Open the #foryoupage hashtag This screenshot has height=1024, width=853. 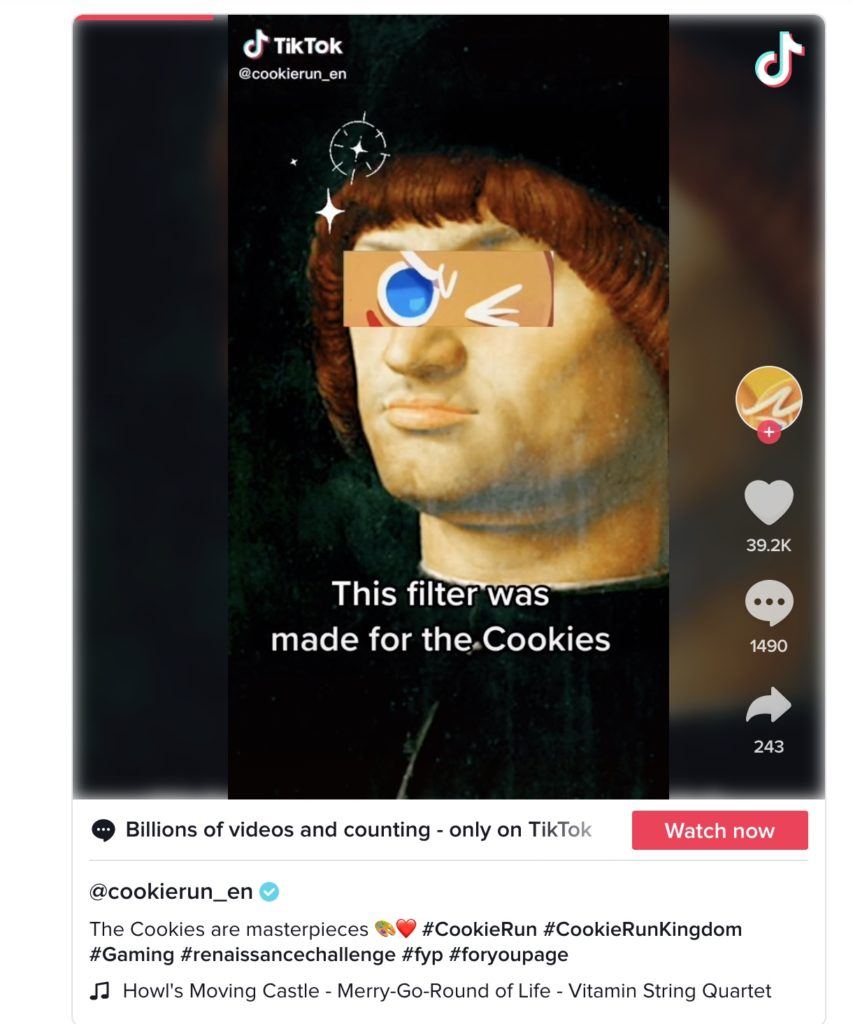[x=508, y=954]
